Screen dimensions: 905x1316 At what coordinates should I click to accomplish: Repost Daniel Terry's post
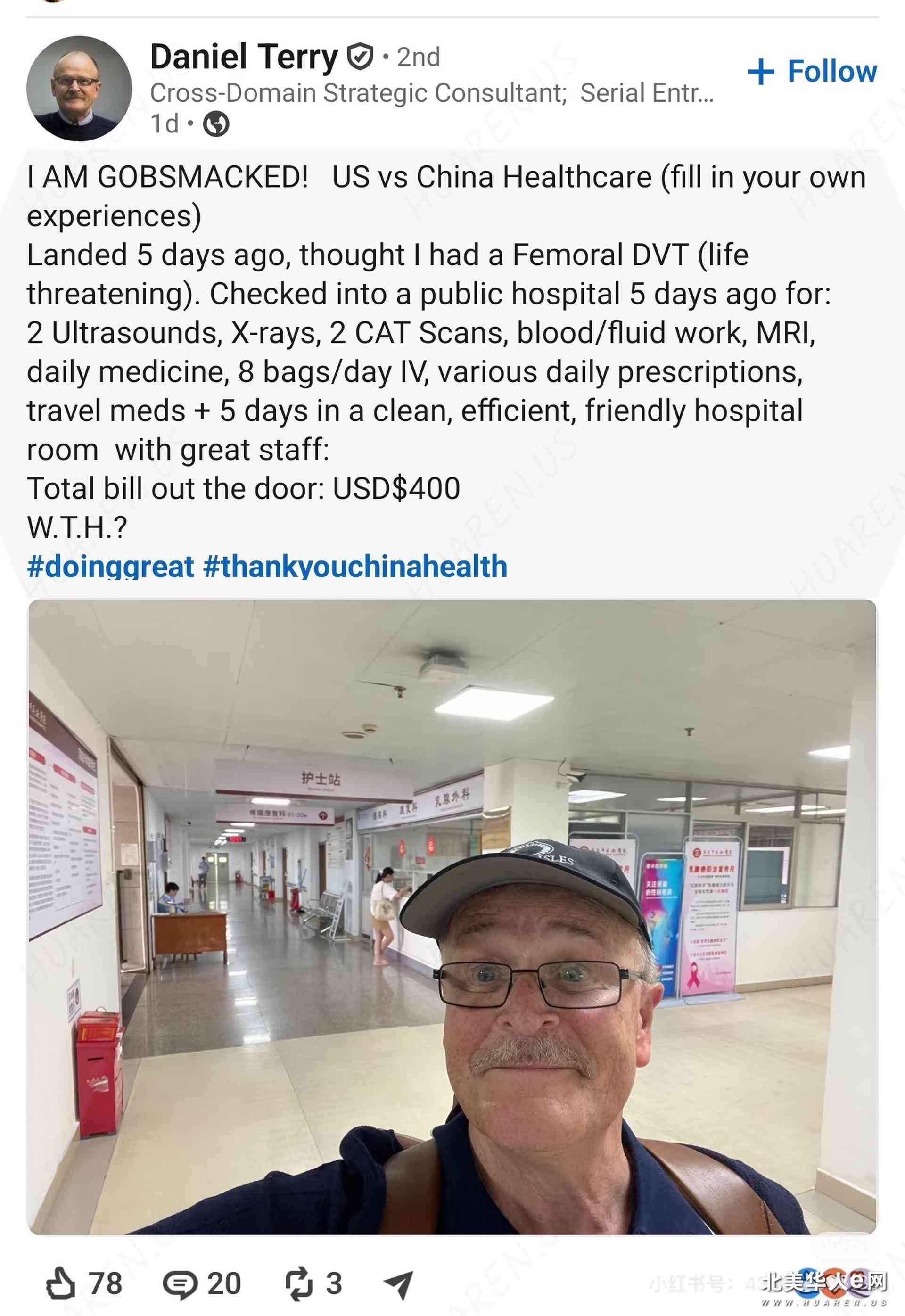313,1283
